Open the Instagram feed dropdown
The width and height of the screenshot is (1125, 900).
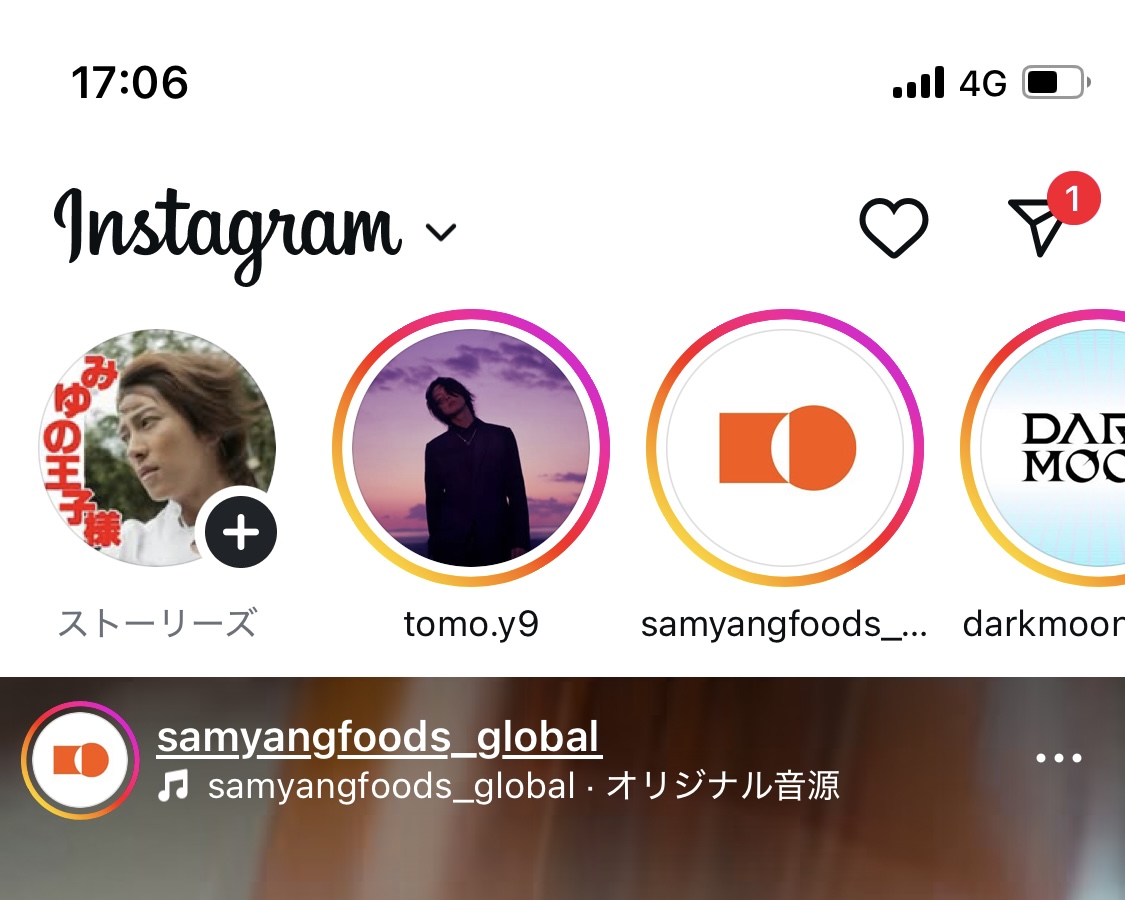(441, 232)
